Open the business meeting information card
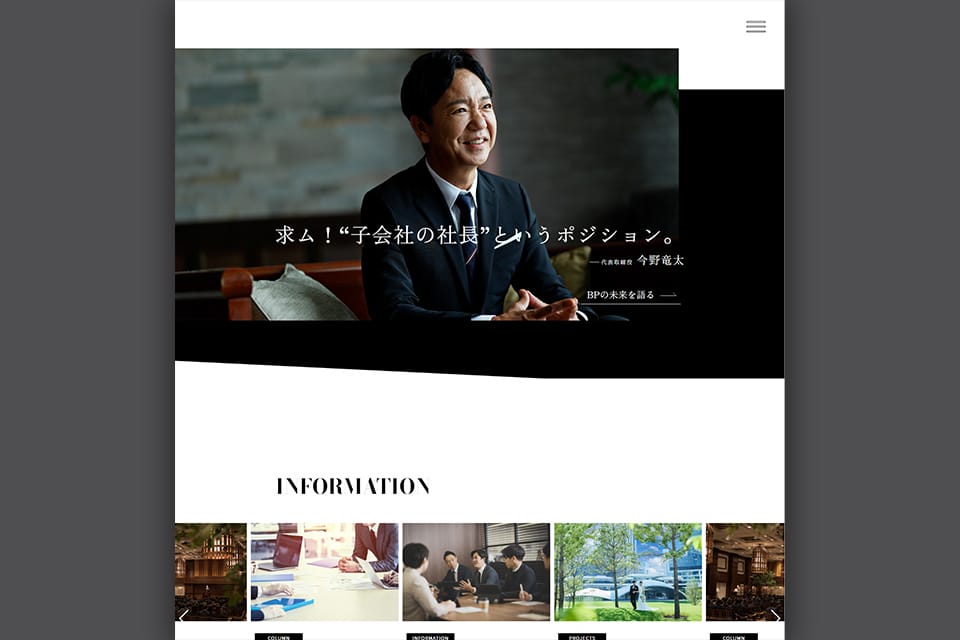 (476, 572)
